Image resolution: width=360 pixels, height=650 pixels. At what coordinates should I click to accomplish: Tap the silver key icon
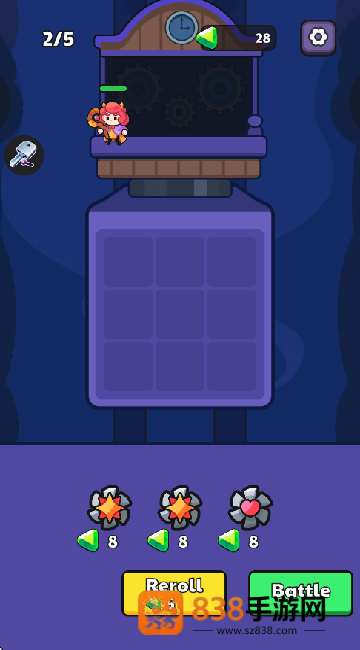[x=24, y=155]
